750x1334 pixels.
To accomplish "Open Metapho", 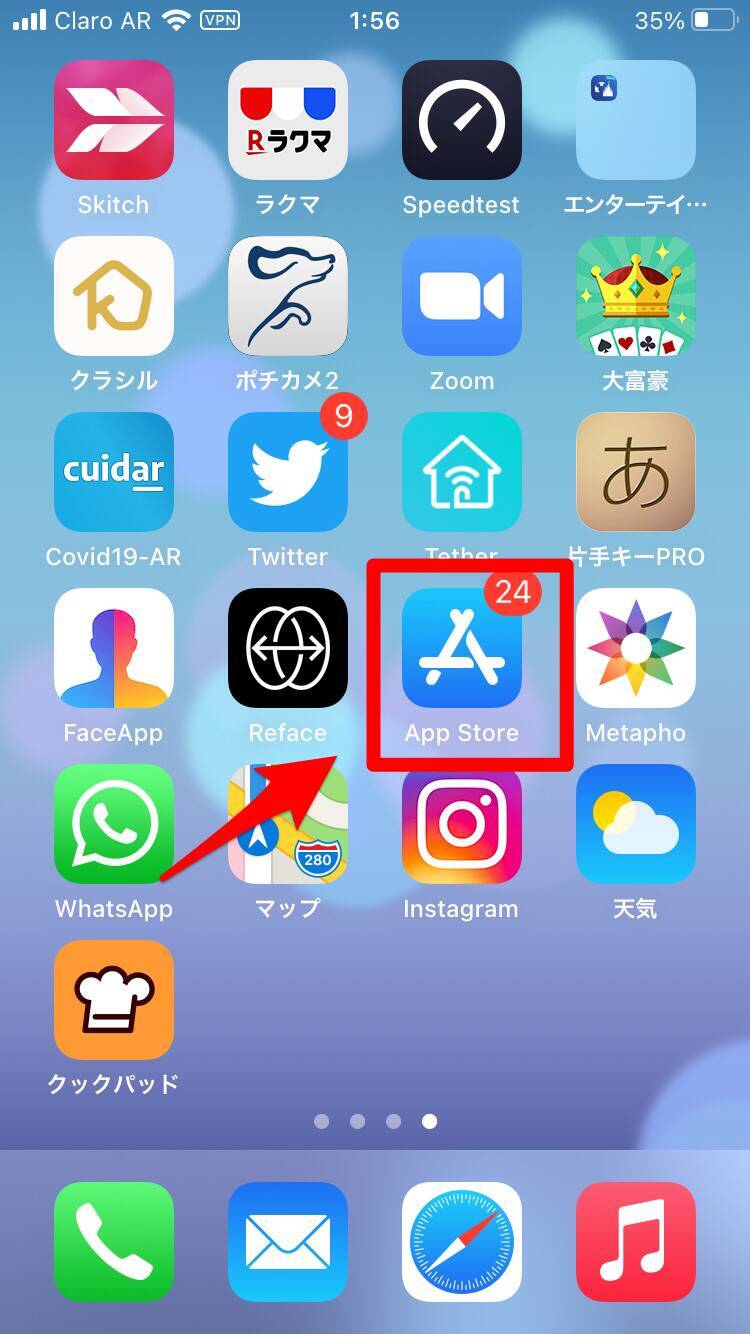I will (635, 648).
